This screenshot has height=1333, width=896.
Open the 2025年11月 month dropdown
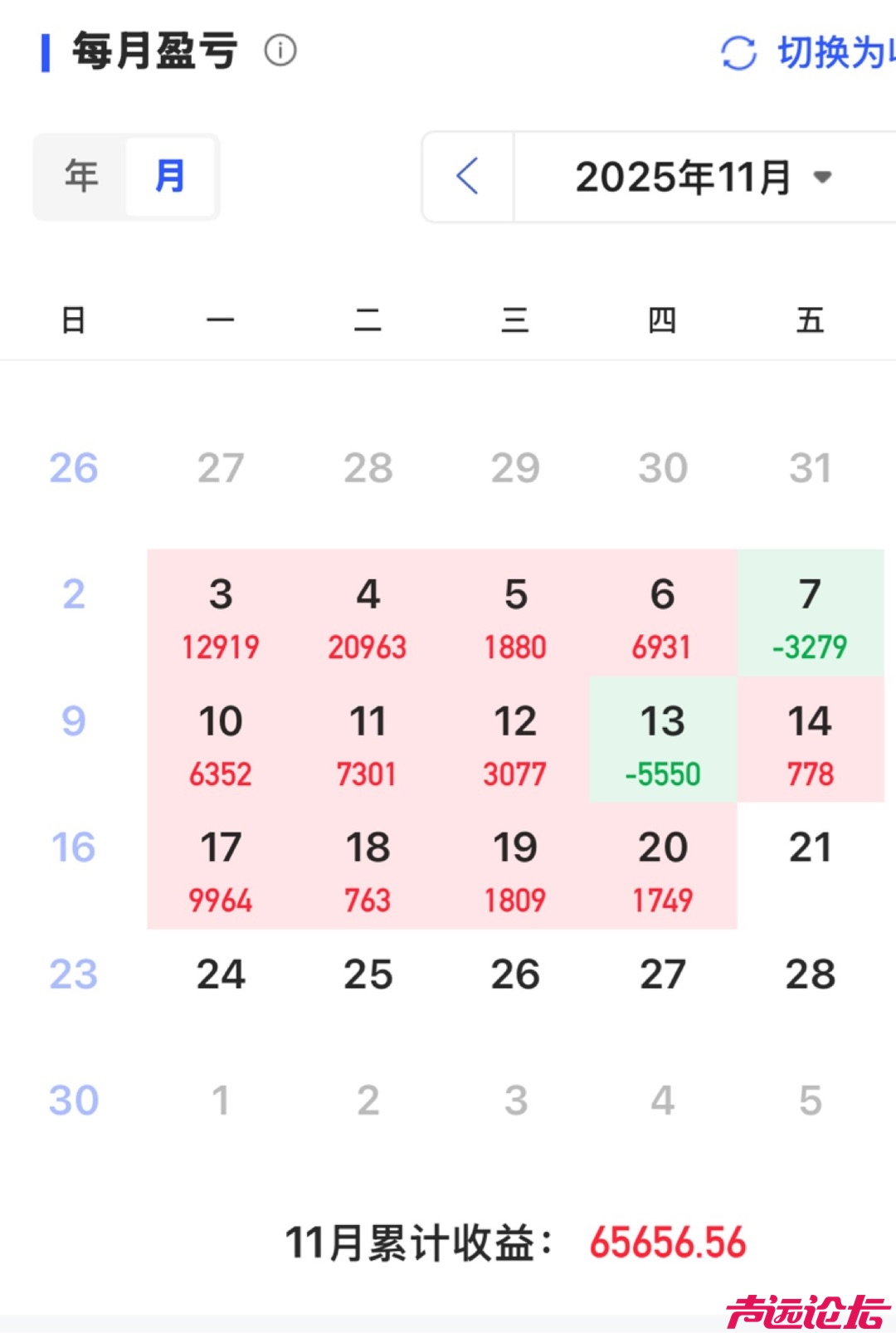(x=703, y=177)
